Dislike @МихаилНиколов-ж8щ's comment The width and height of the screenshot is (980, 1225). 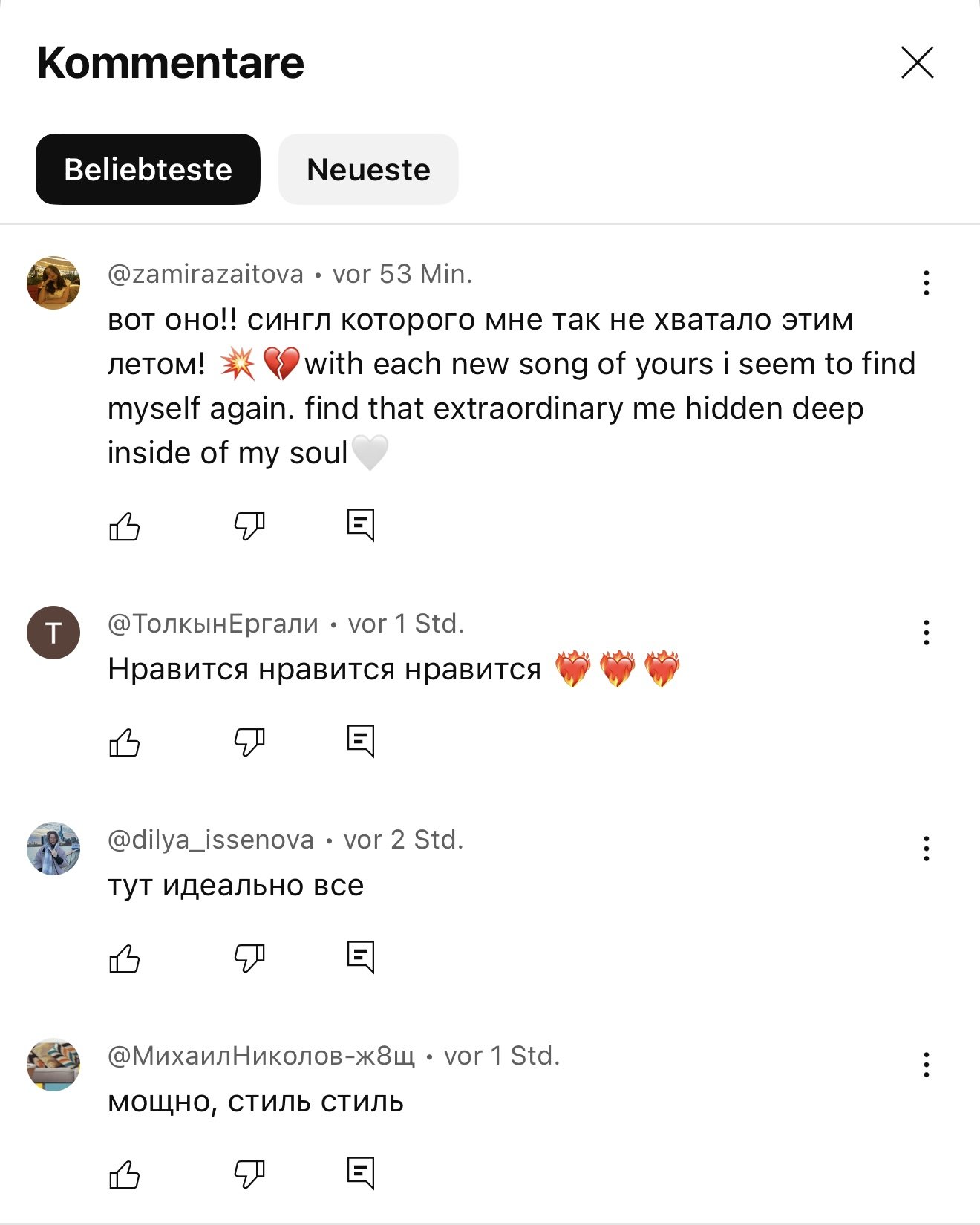[x=249, y=1174]
